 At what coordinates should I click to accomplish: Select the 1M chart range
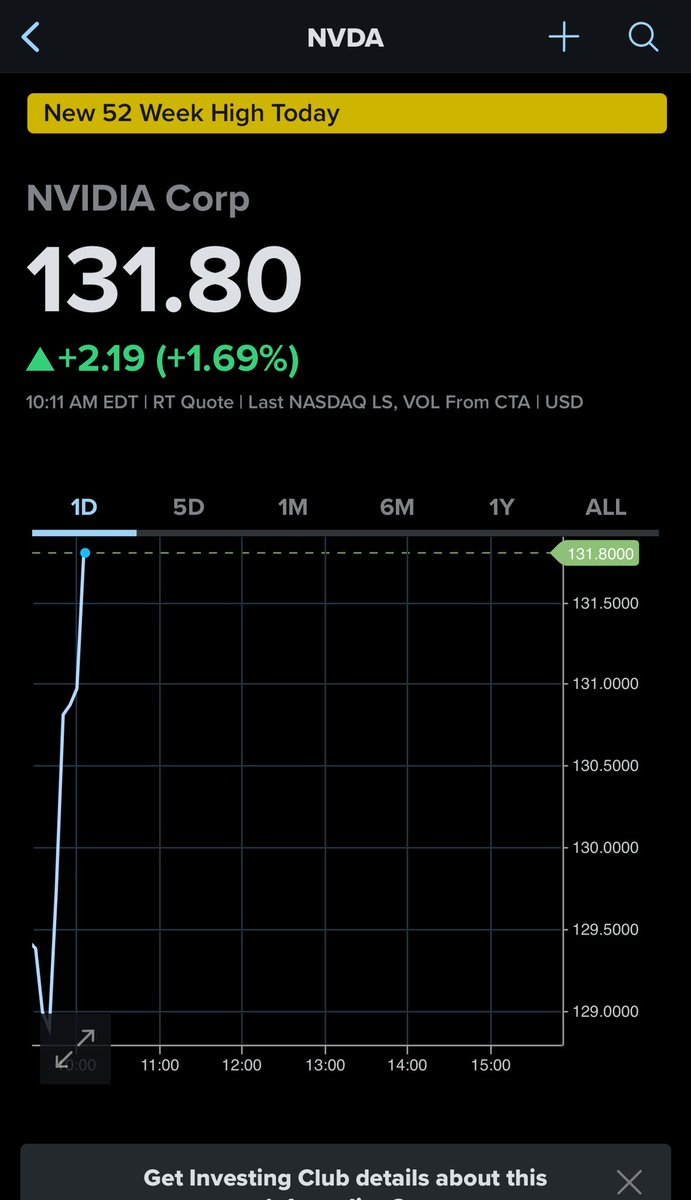pyautogui.click(x=292, y=507)
